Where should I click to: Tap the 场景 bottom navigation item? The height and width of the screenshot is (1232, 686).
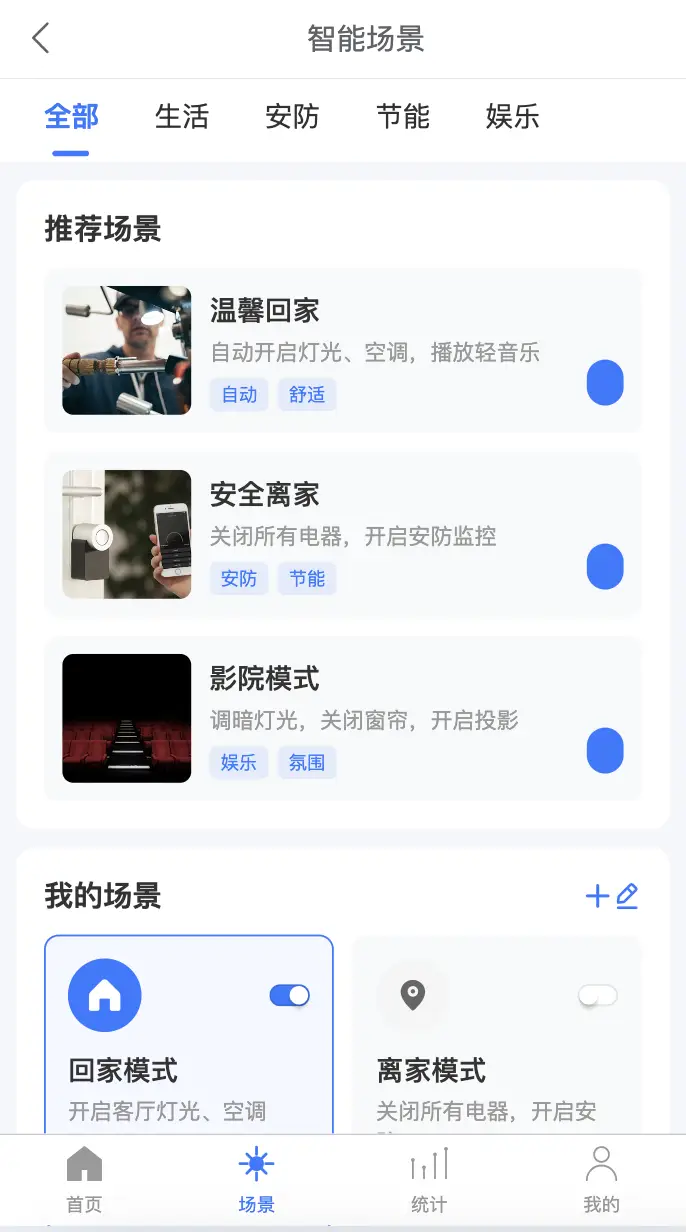pyautogui.click(x=256, y=1180)
